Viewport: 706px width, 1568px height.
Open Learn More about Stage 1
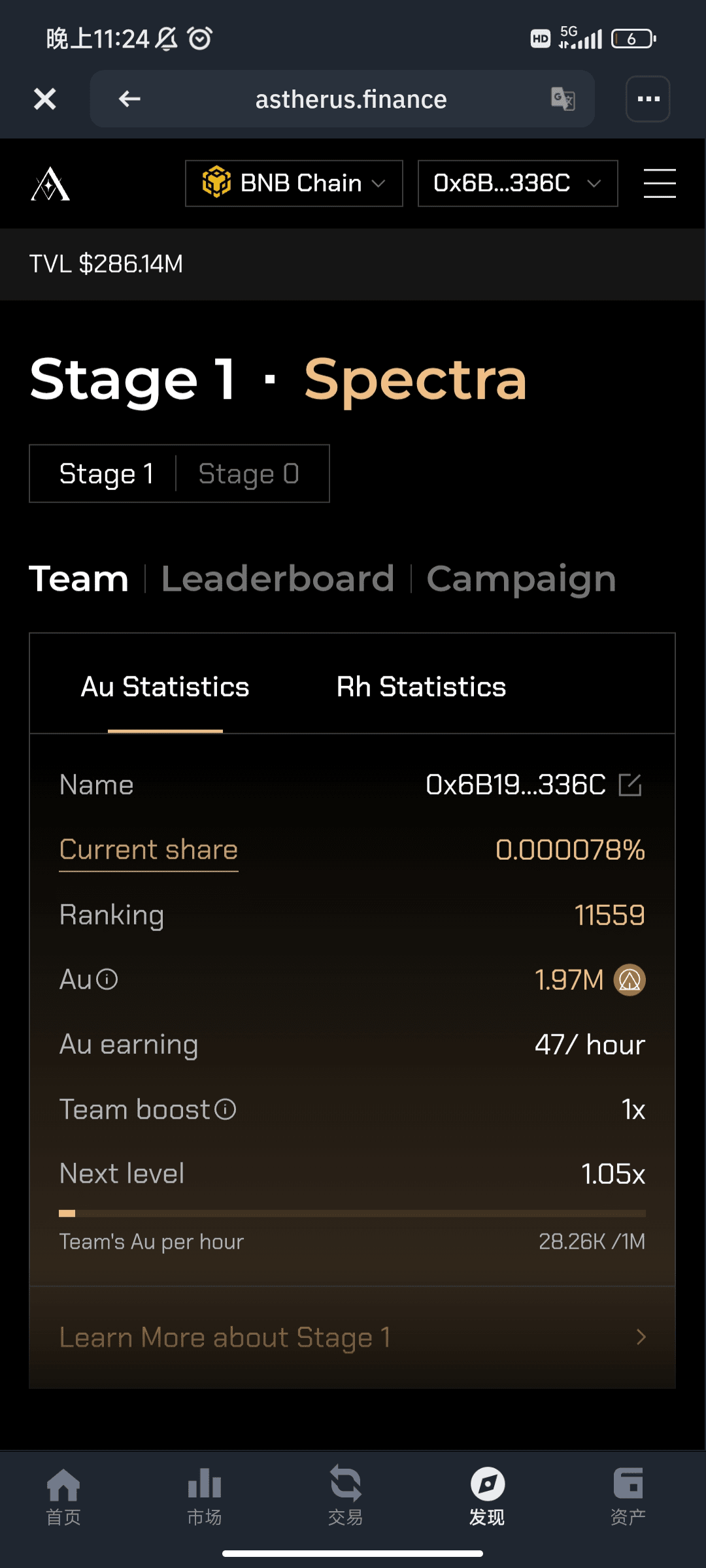pyautogui.click(x=352, y=1337)
